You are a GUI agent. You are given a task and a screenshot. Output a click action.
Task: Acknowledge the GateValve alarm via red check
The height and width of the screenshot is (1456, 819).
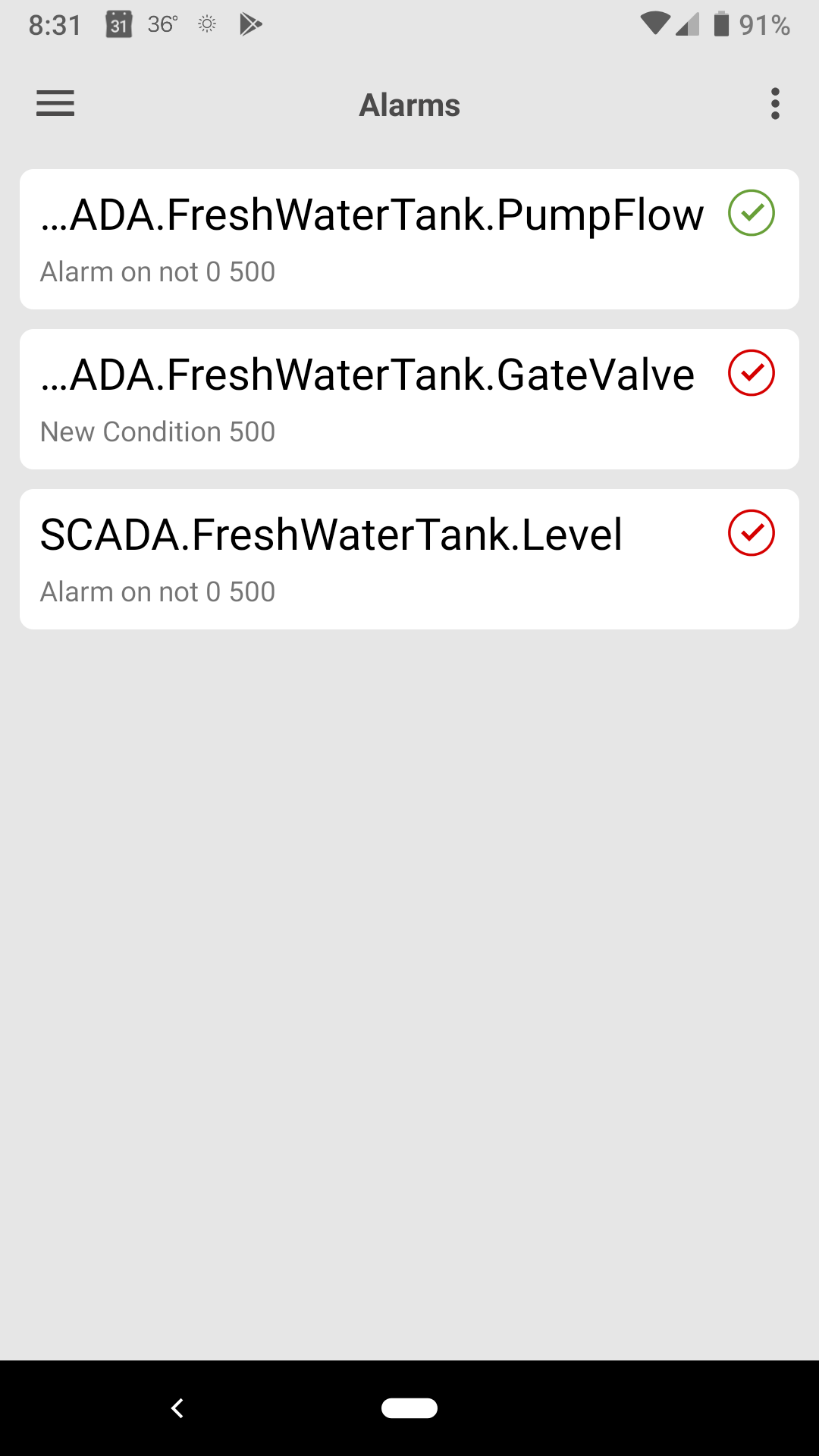point(752,373)
